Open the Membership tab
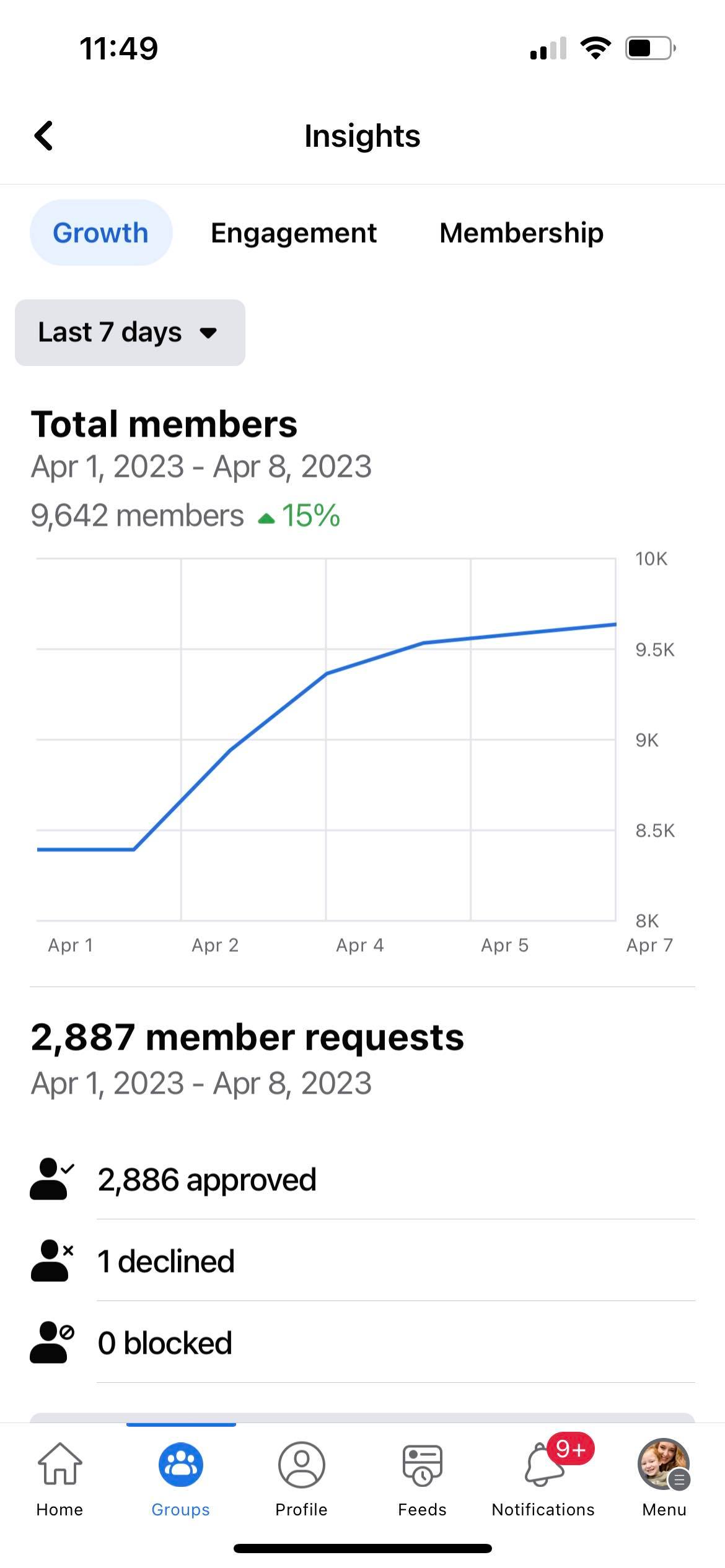This screenshot has height=1568, width=725. (521, 233)
